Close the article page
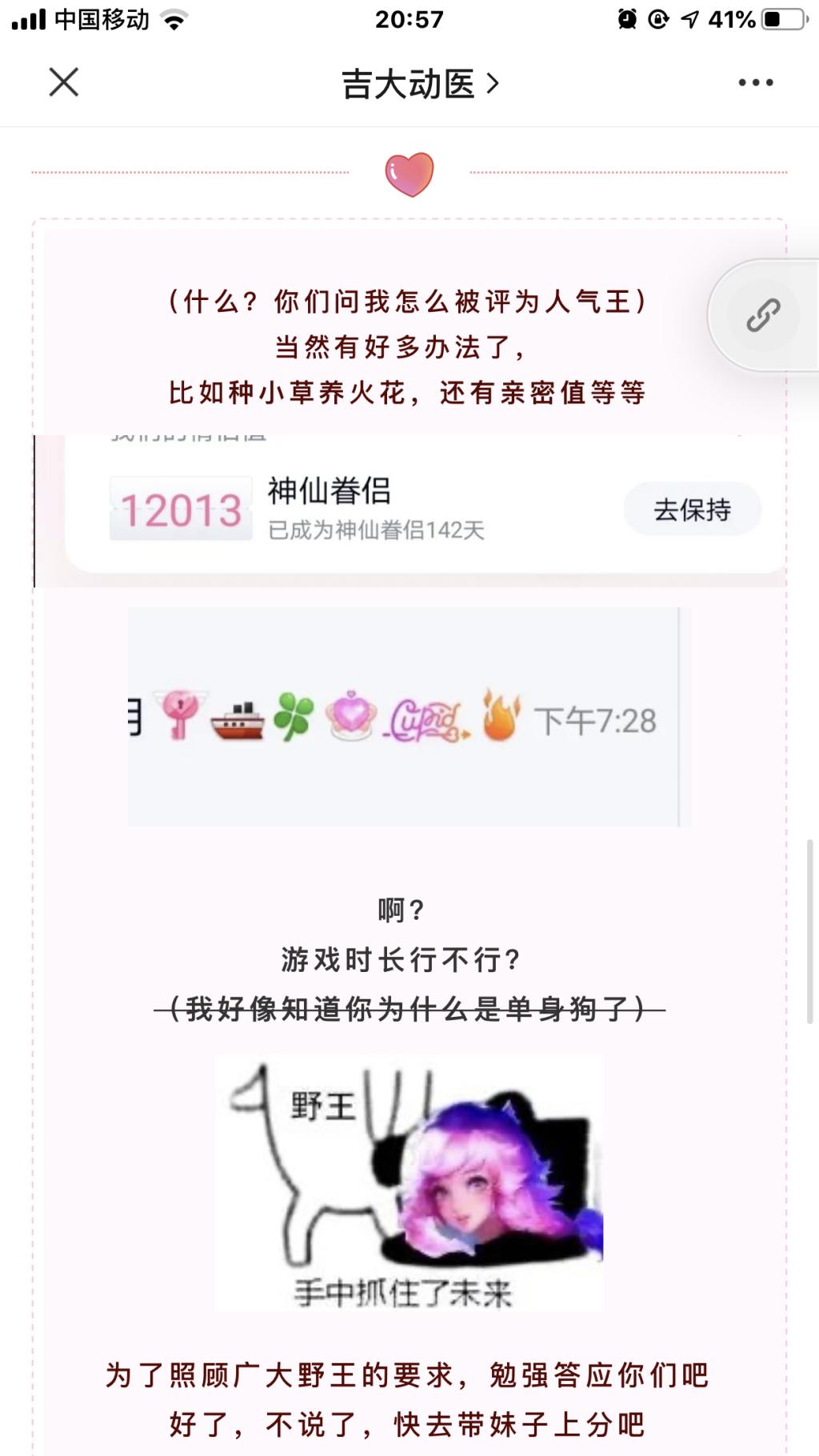 (64, 82)
